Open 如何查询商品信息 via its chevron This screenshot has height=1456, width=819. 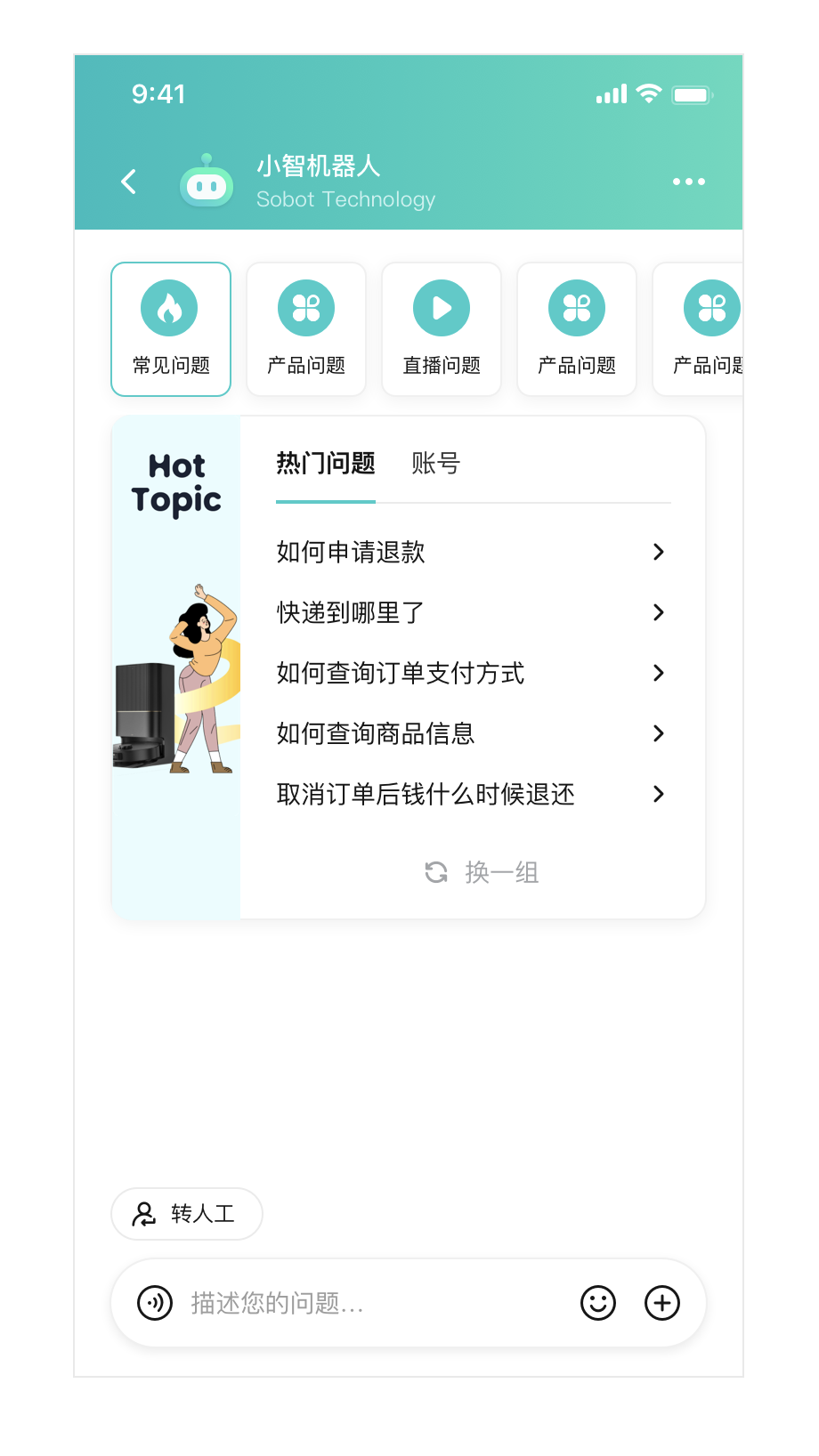(x=658, y=733)
